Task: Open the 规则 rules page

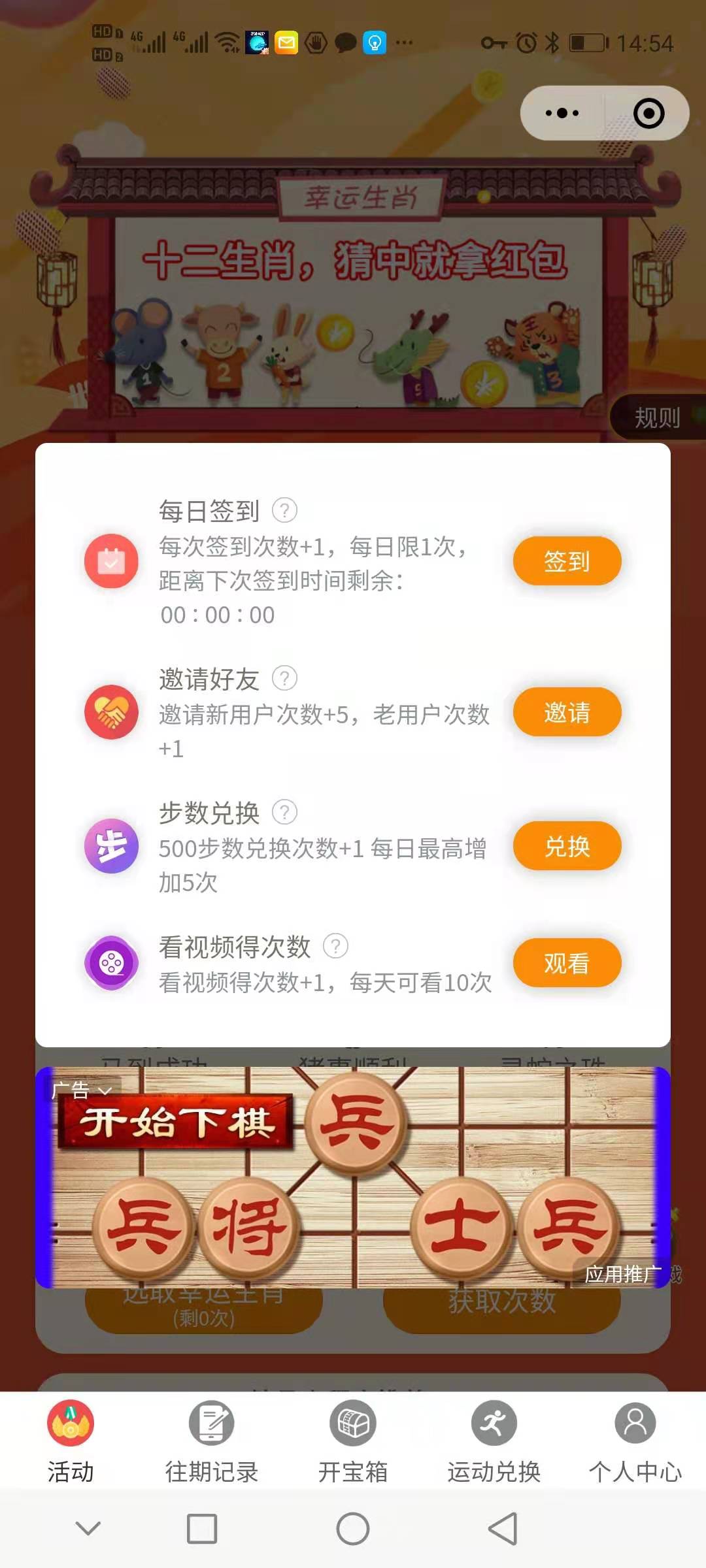Action: coord(657,417)
